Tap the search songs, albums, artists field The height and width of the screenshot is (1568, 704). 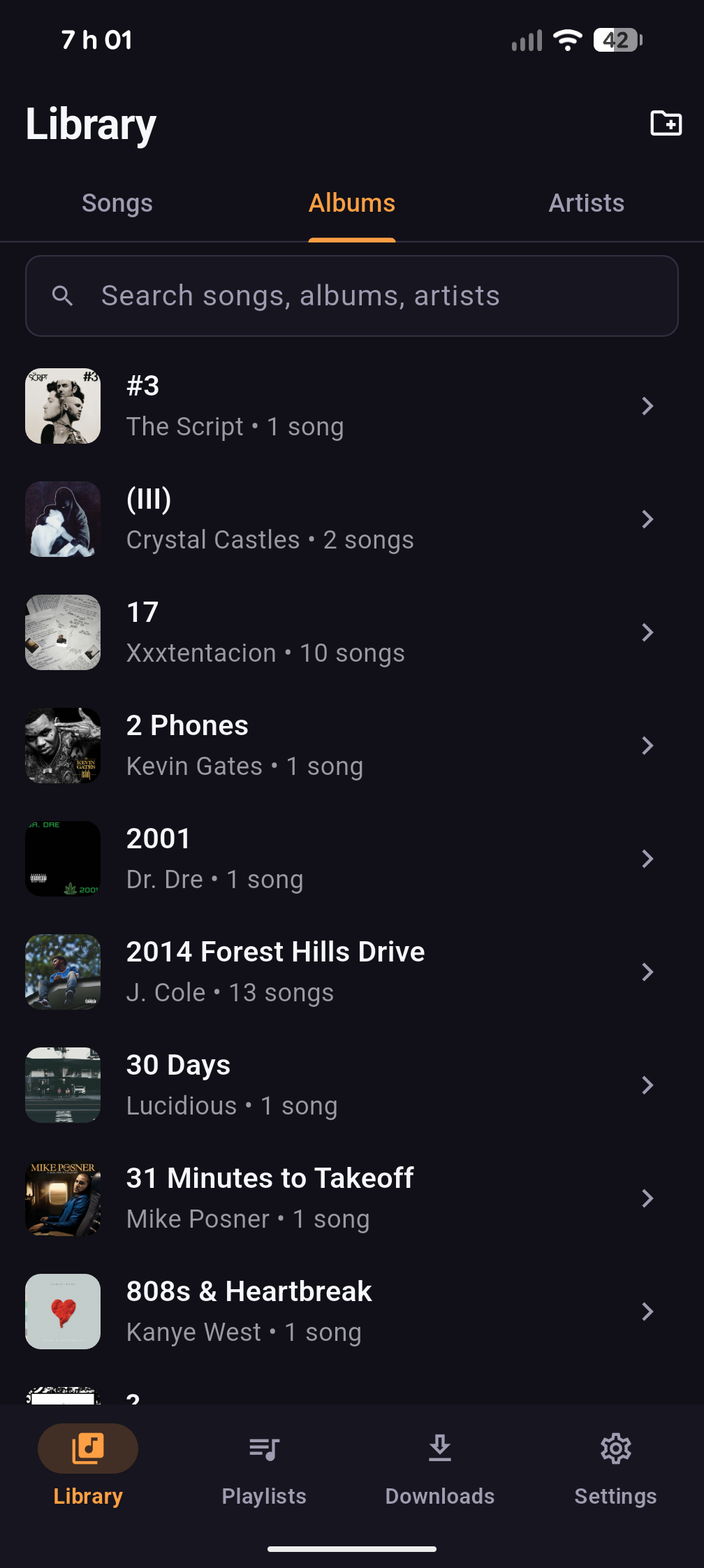352,296
